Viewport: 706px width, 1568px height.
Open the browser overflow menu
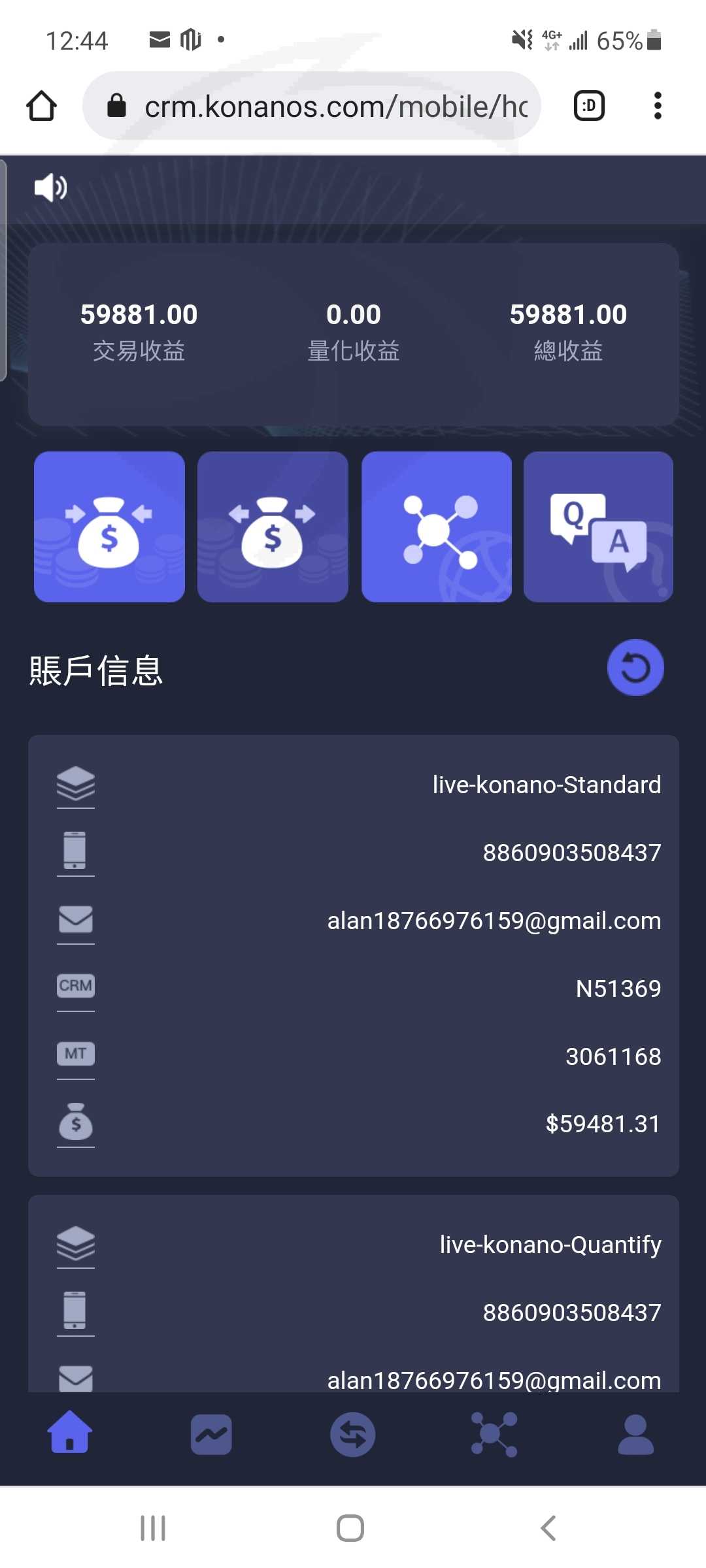click(x=658, y=106)
